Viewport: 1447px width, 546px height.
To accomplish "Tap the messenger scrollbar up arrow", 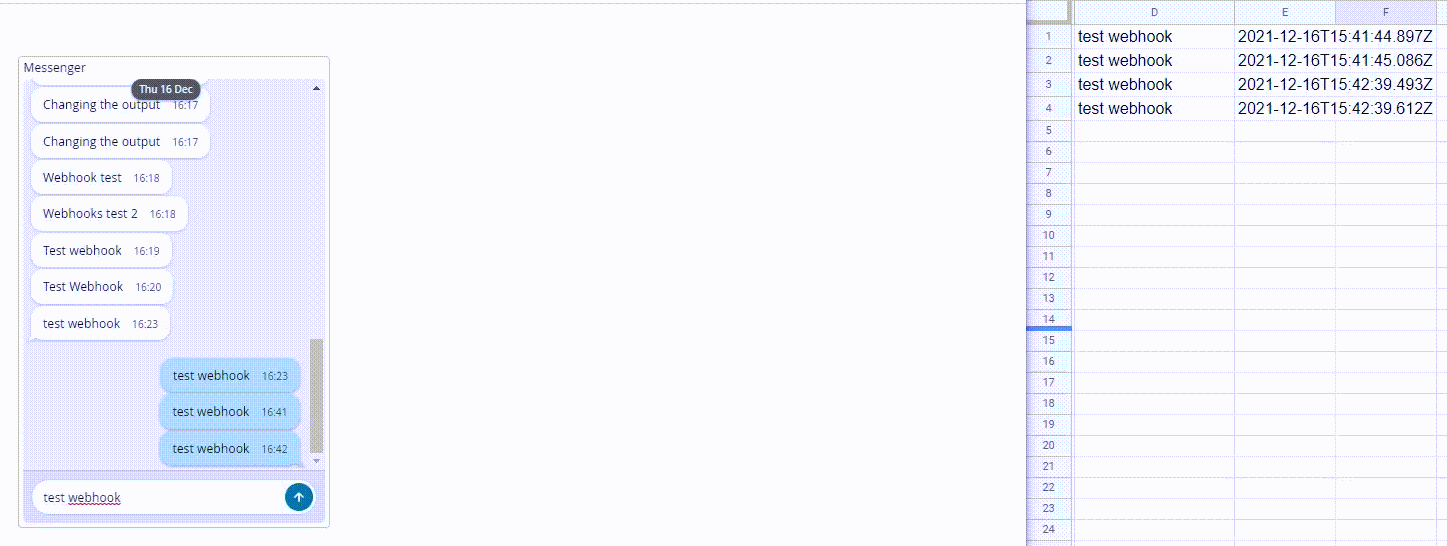I will (317, 88).
